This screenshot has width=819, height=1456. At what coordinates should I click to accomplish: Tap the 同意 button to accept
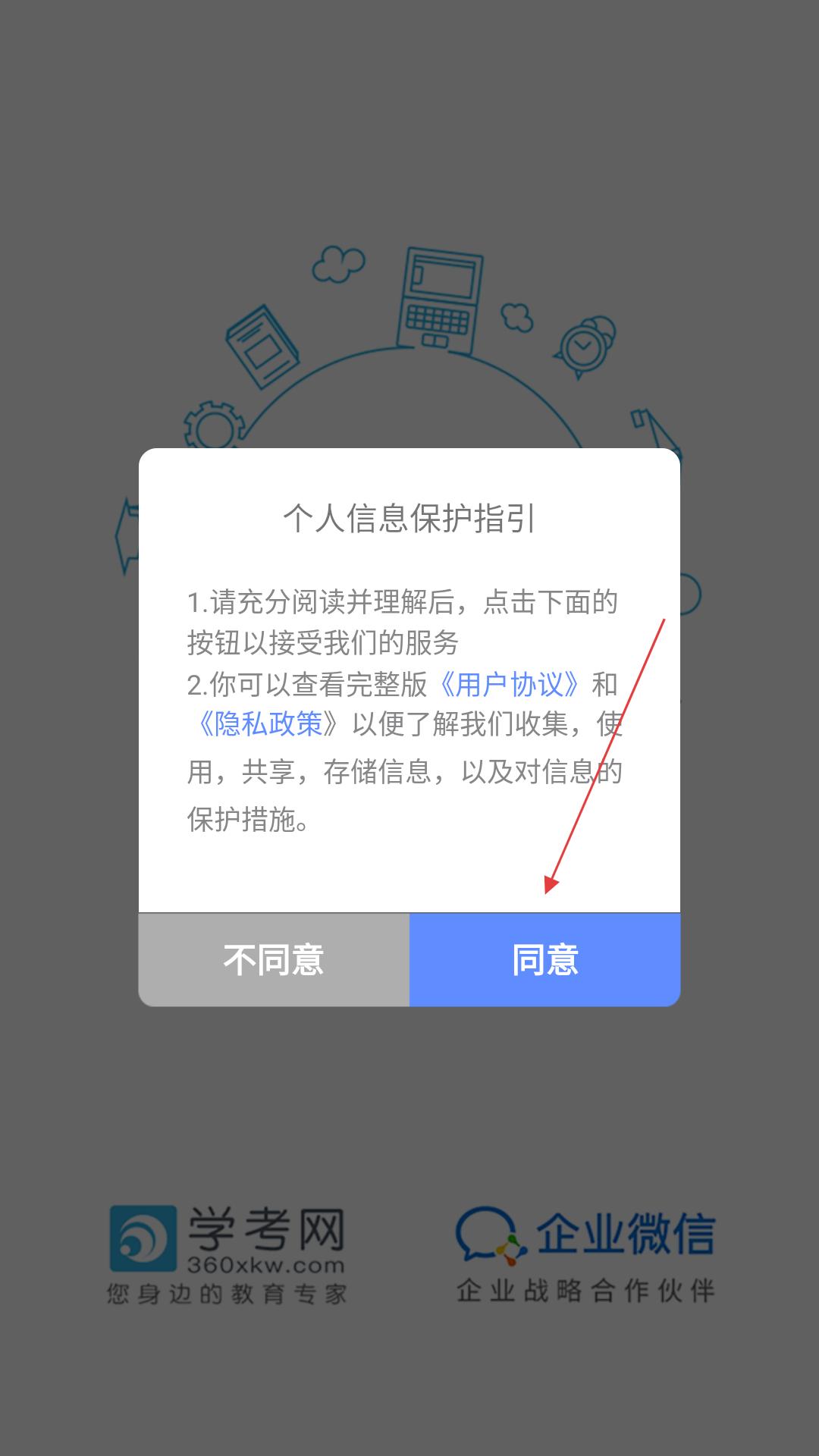[544, 959]
